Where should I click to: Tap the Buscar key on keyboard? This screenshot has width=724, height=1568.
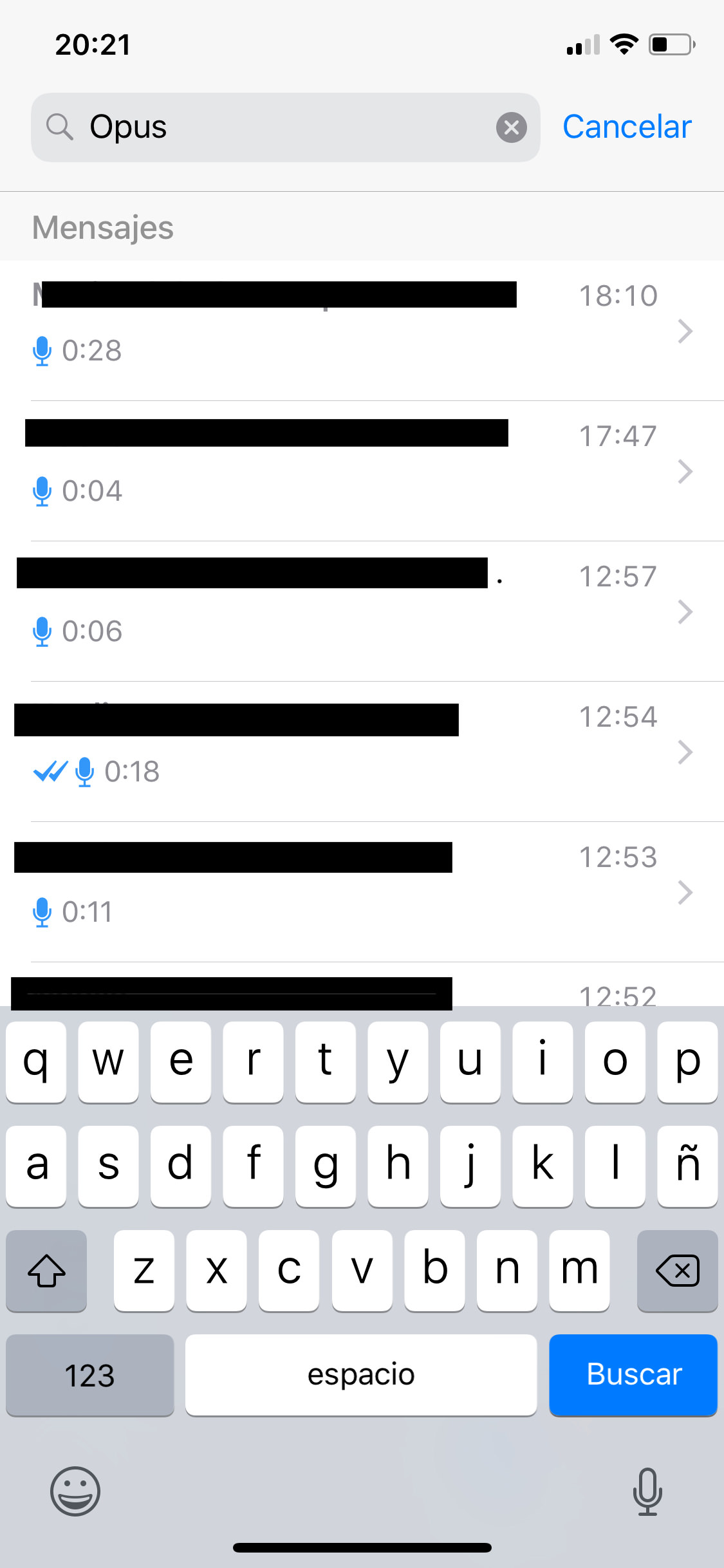point(633,1374)
